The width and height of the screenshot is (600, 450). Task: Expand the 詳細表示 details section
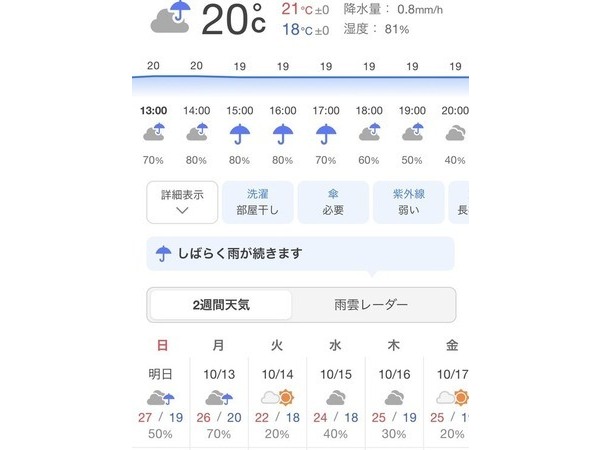(x=181, y=202)
